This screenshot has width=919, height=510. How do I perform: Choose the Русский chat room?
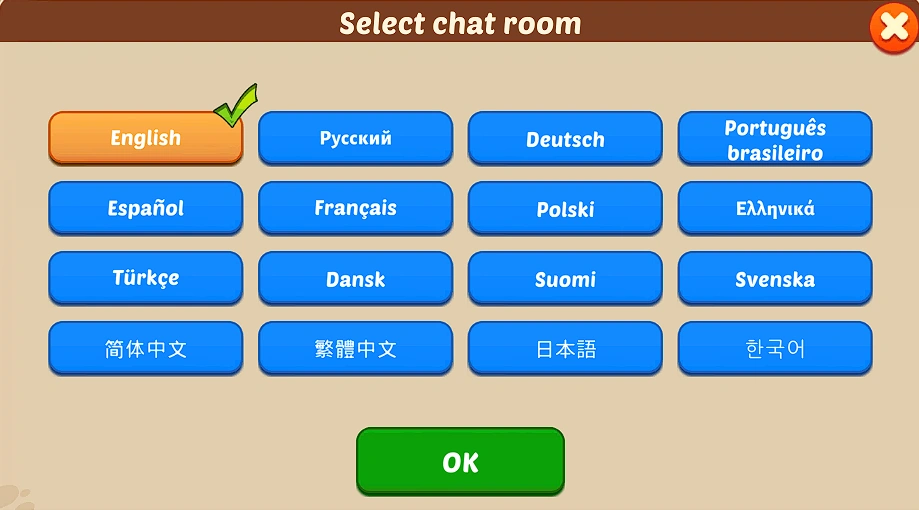[355, 138]
